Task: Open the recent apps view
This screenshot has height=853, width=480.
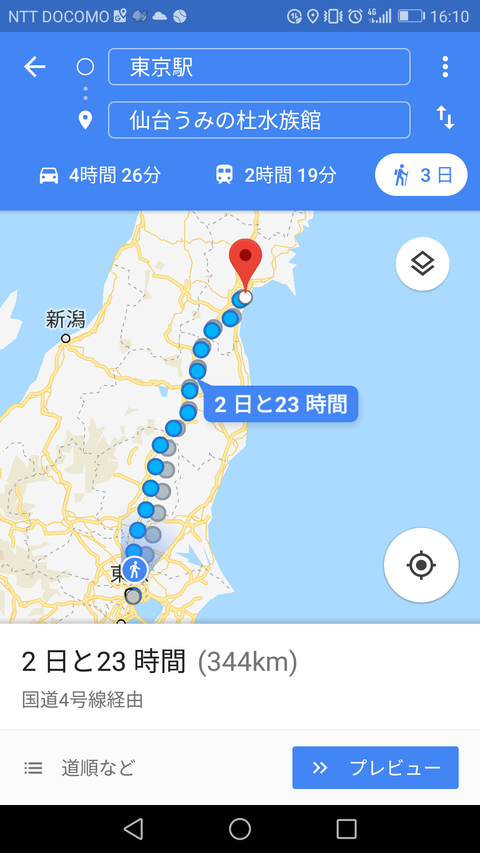Action: [x=346, y=829]
